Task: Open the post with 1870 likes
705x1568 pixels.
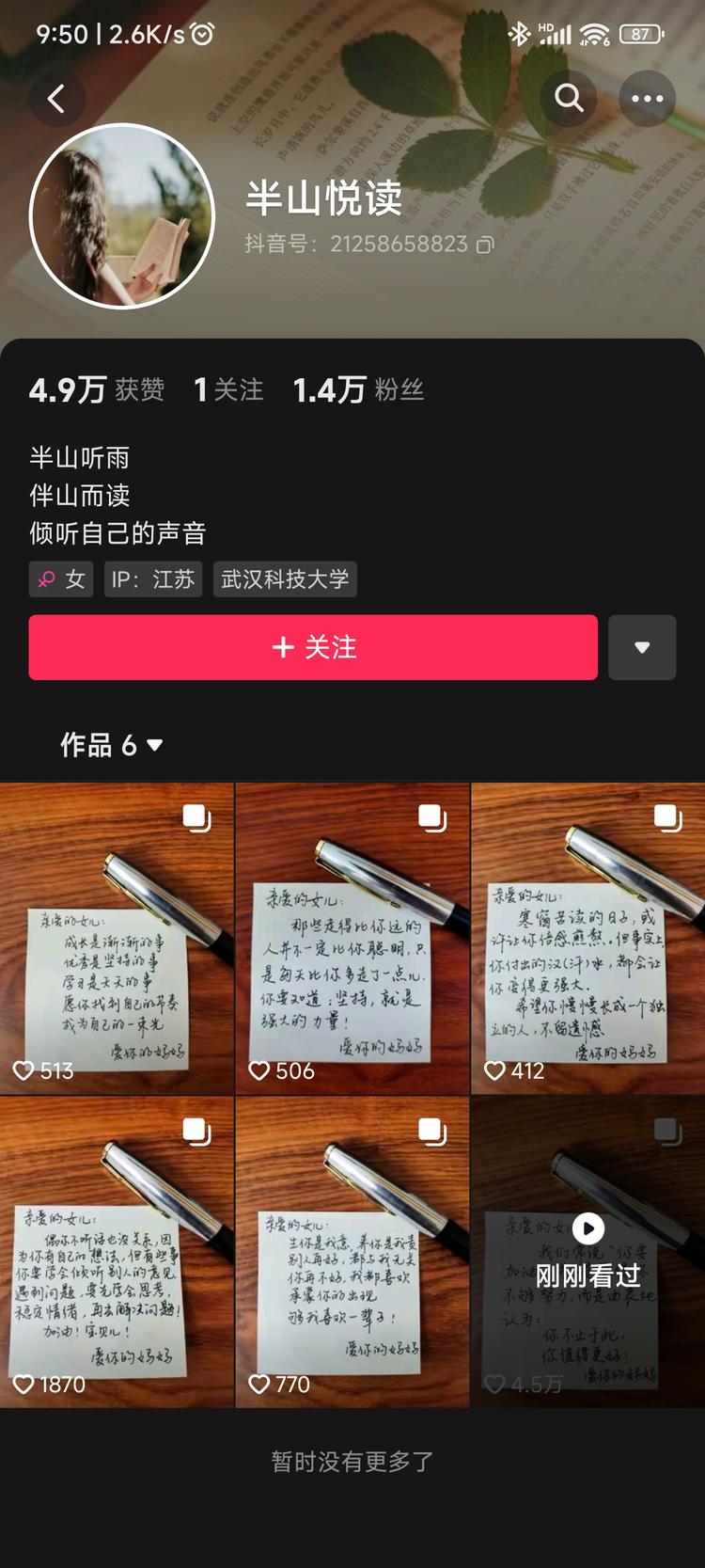Action: coord(117,1251)
